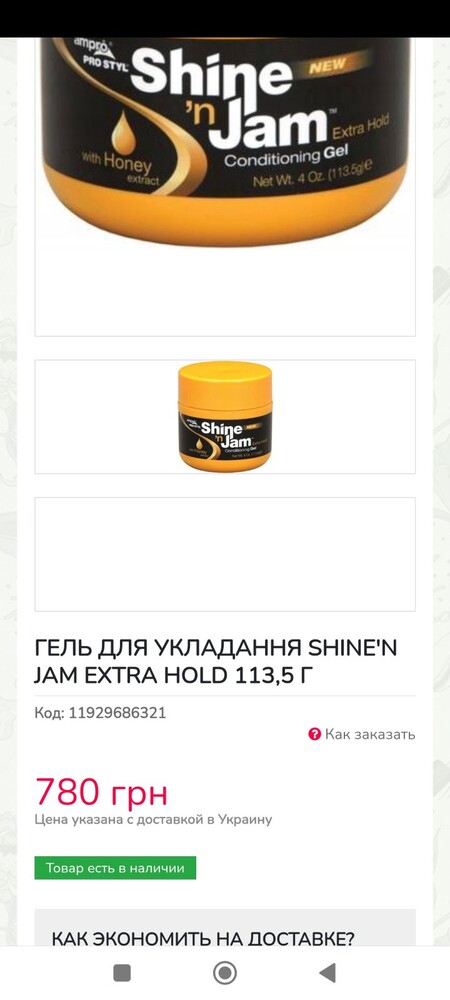Open the "Как заказать" help link
Image resolution: width=450 pixels, height=1000 pixels.
point(361,734)
